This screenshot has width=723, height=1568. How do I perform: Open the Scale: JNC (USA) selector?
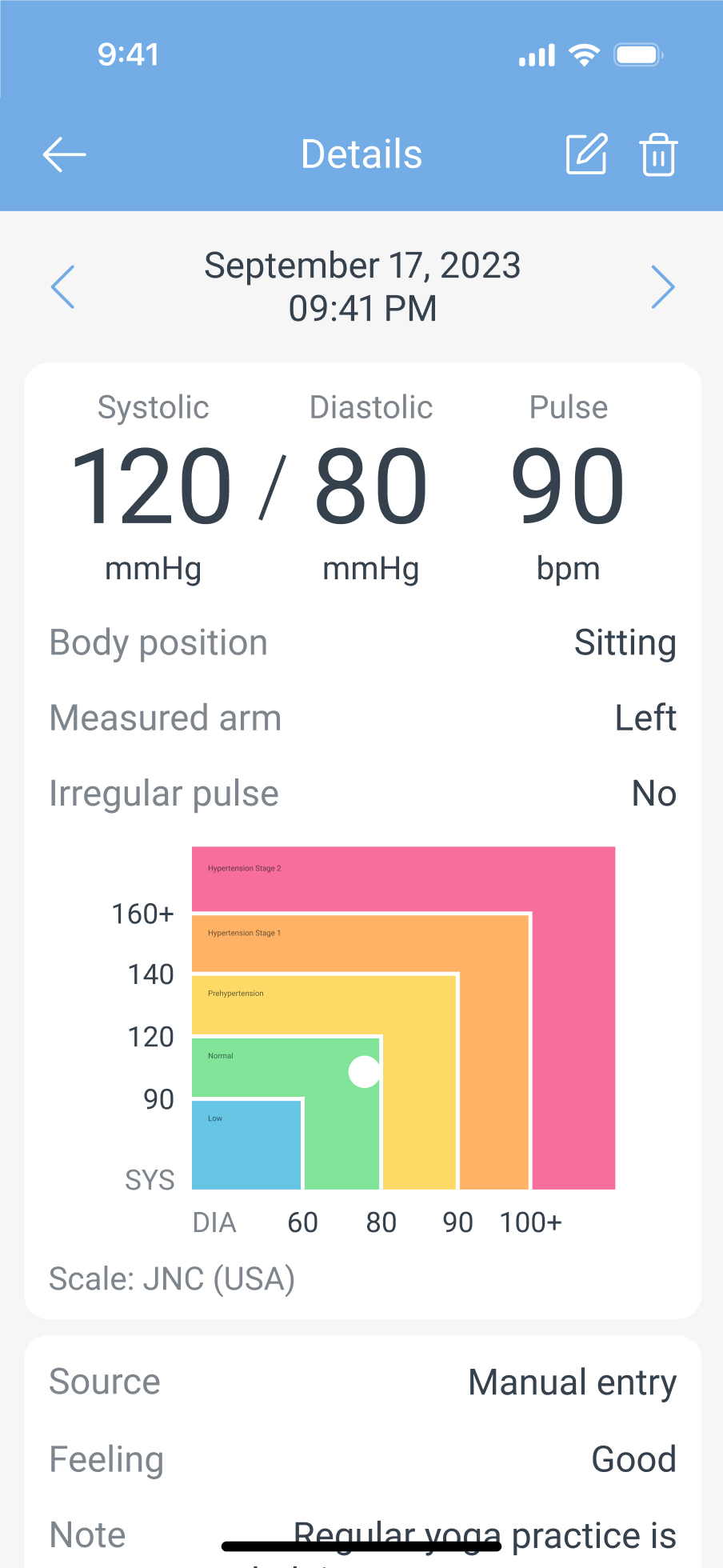[172, 1278]
